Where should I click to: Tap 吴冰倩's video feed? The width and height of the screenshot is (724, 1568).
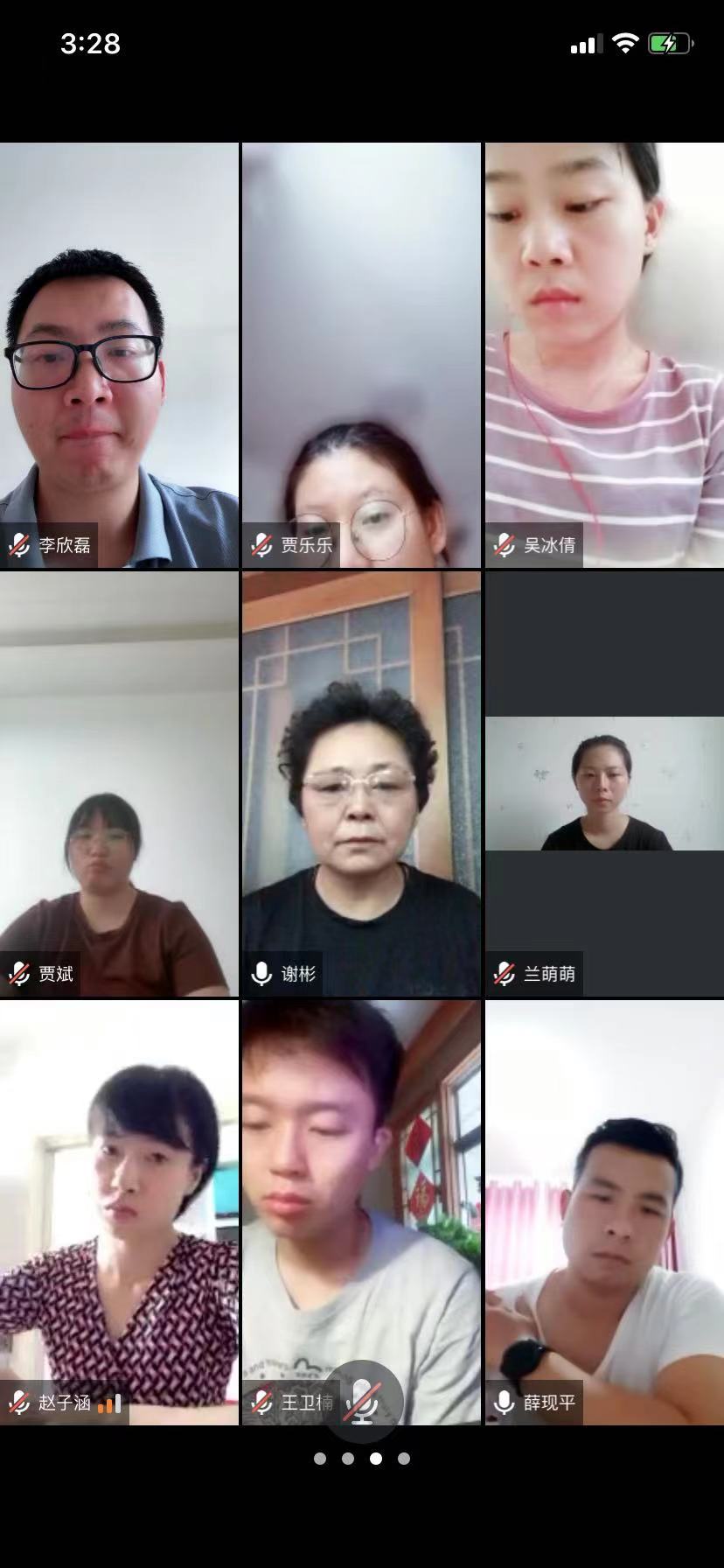pos(604,355)
